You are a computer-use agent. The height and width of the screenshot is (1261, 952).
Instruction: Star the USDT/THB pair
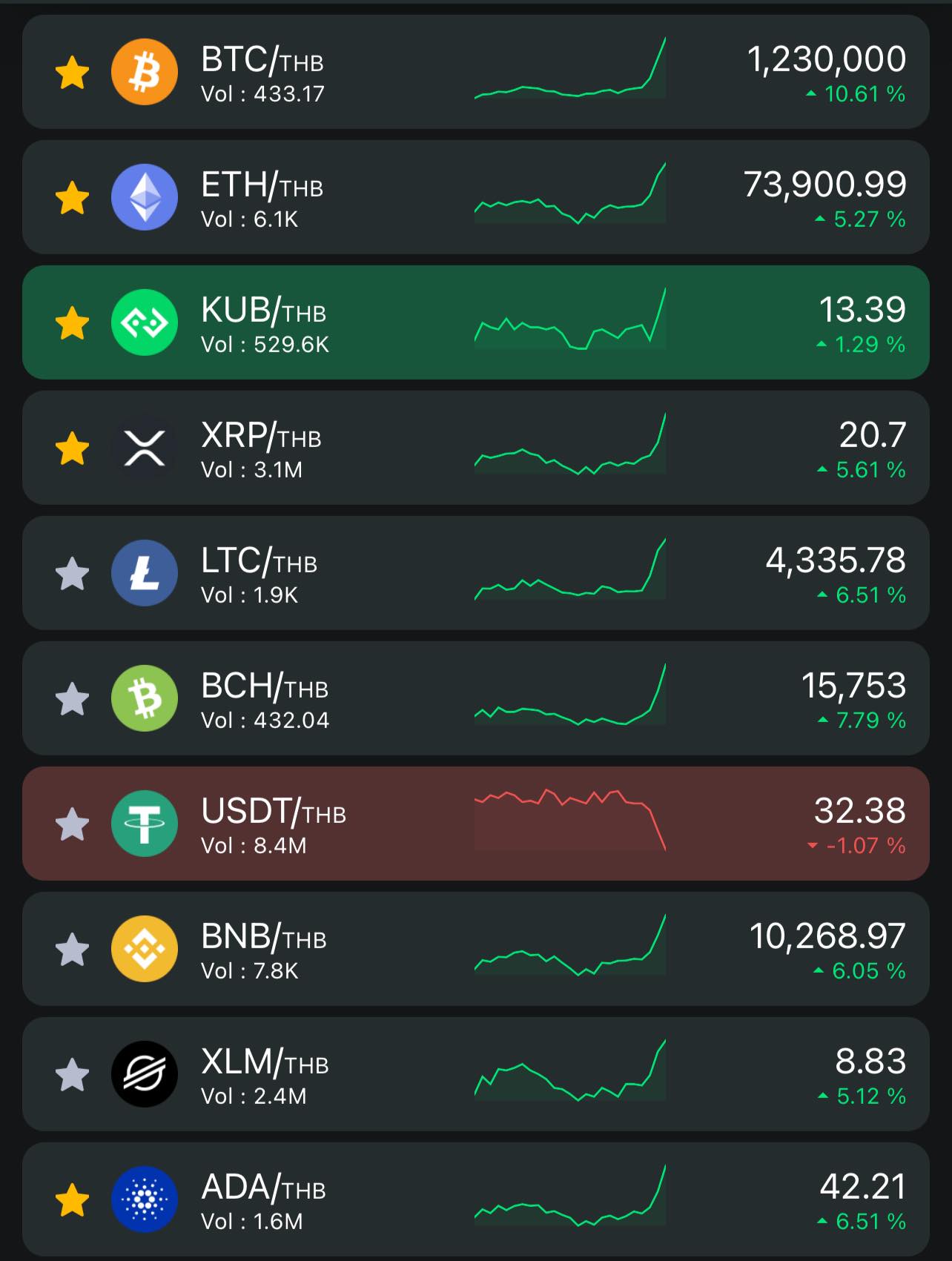tap(73, 824)
